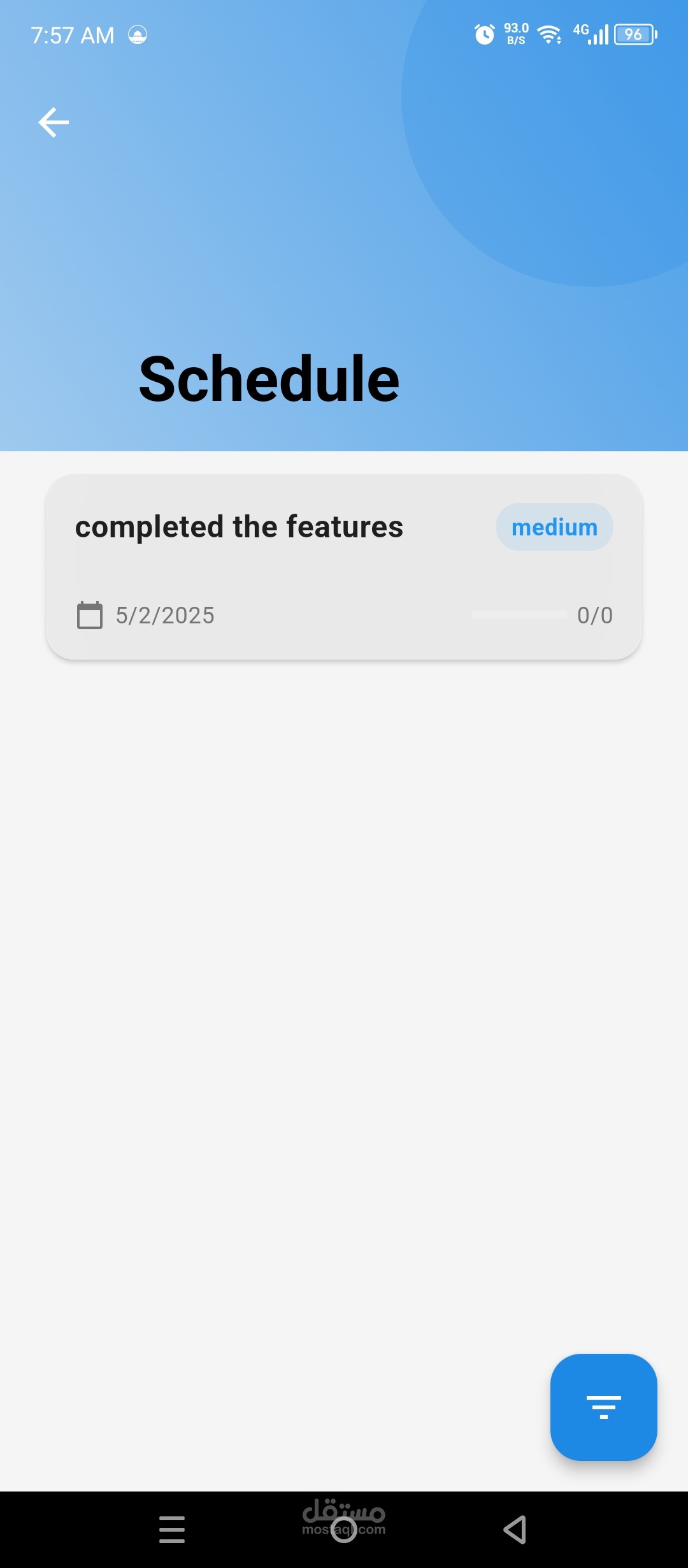Go back using the top arrow
Viewport: 688px width, 1568px height.
54,122
